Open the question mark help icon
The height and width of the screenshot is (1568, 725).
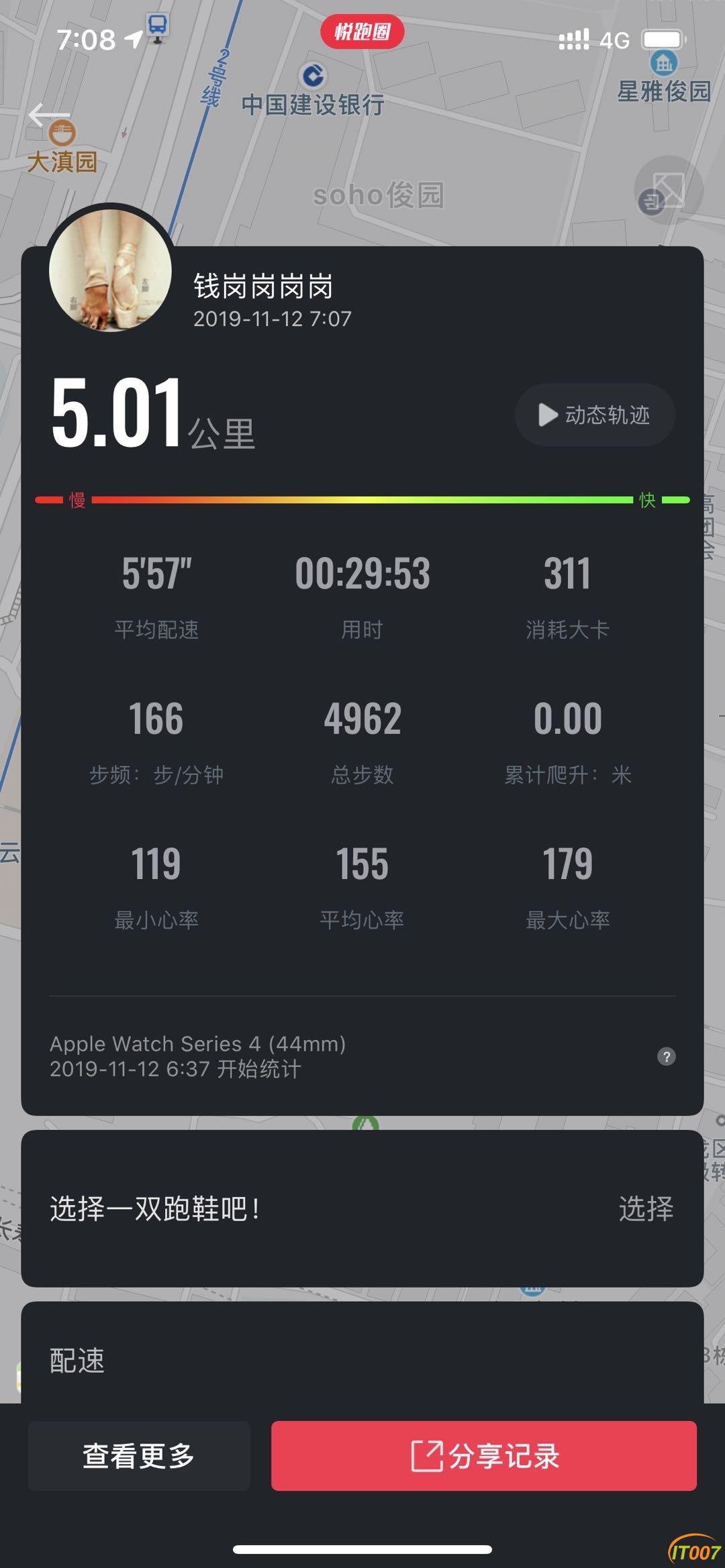(x=666, y=1057)
